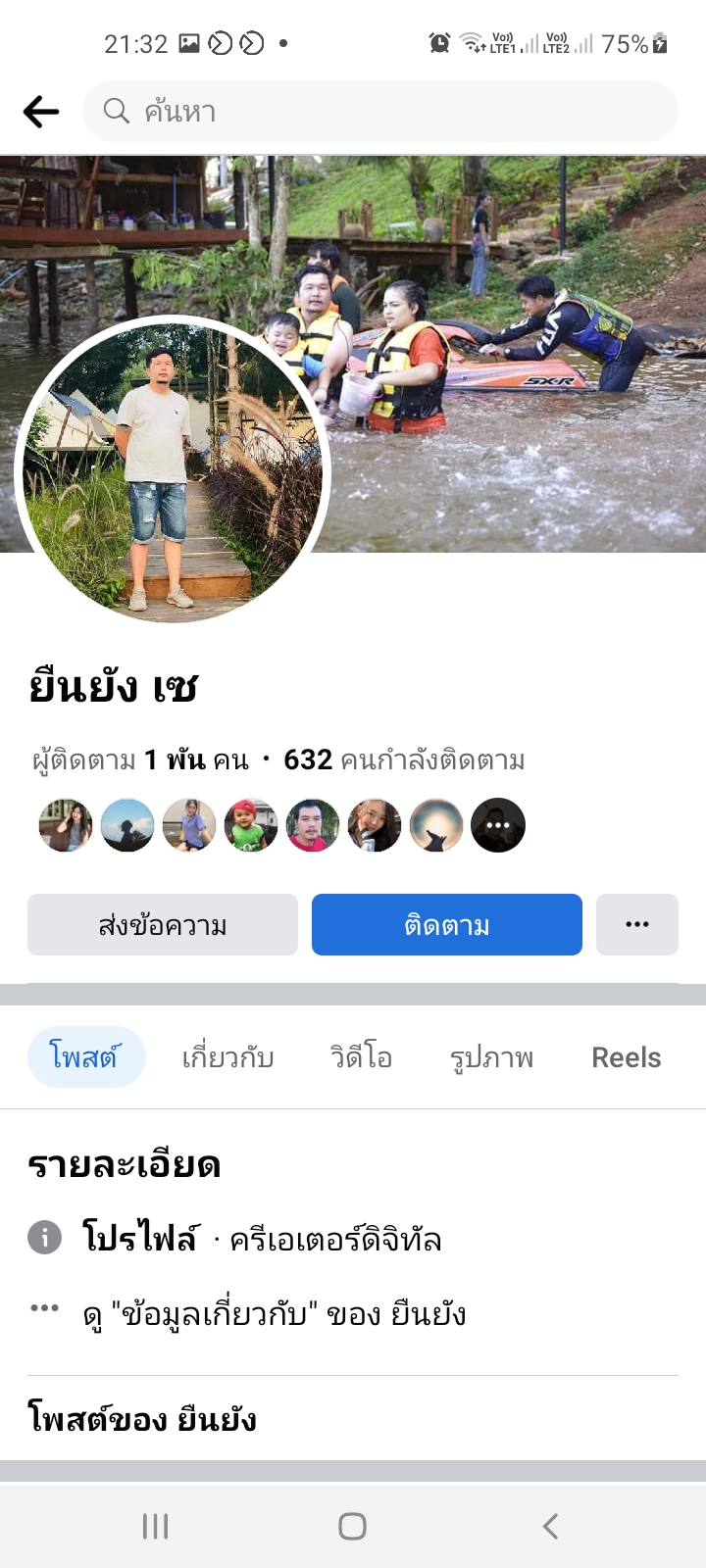Open recent apps from navigation bar

click(x=156, y=1526)
